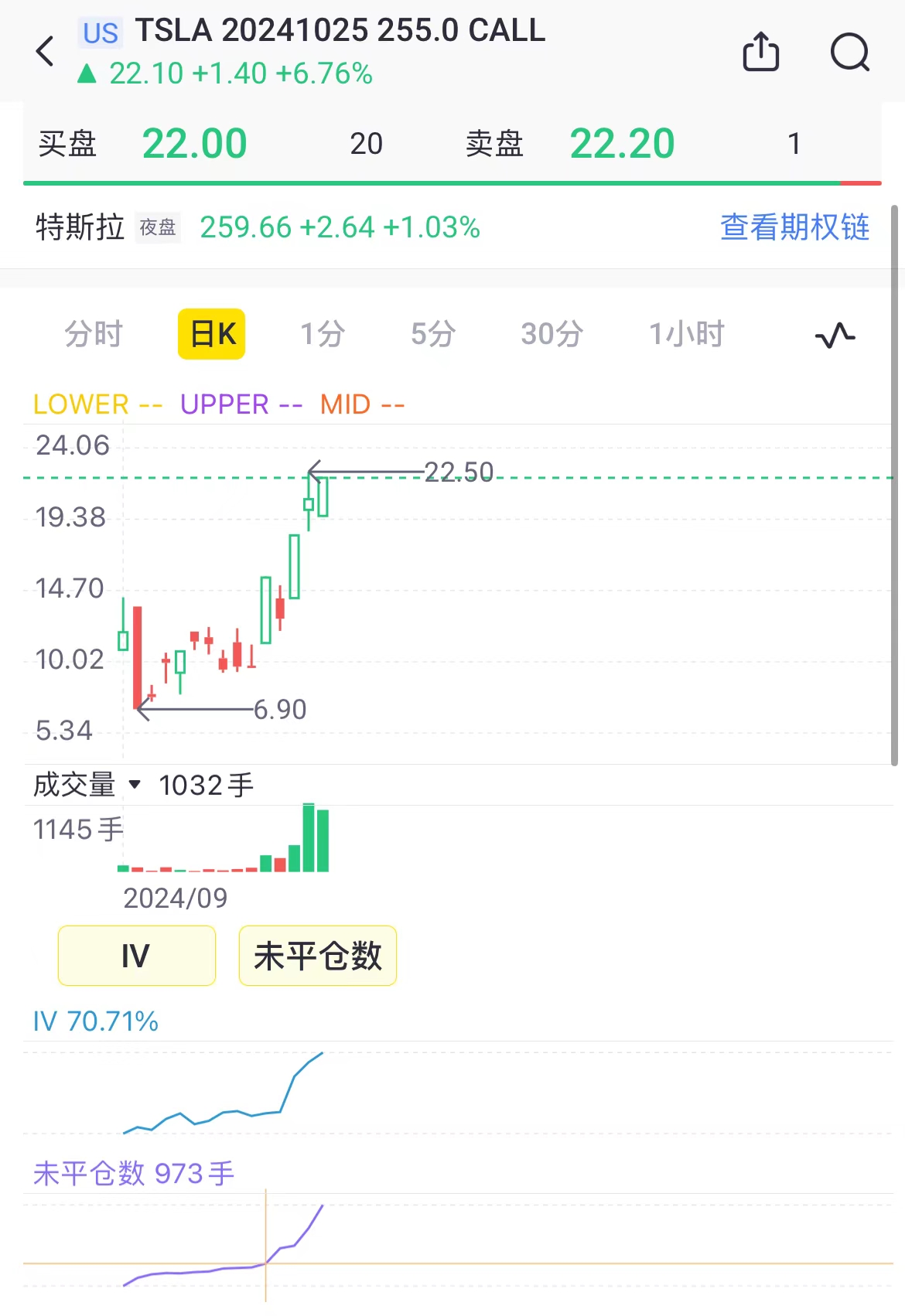The width and height of the screenshot is (905, 1316).
Task: View the 1小时 chart interval
Action: coord(687,334)
